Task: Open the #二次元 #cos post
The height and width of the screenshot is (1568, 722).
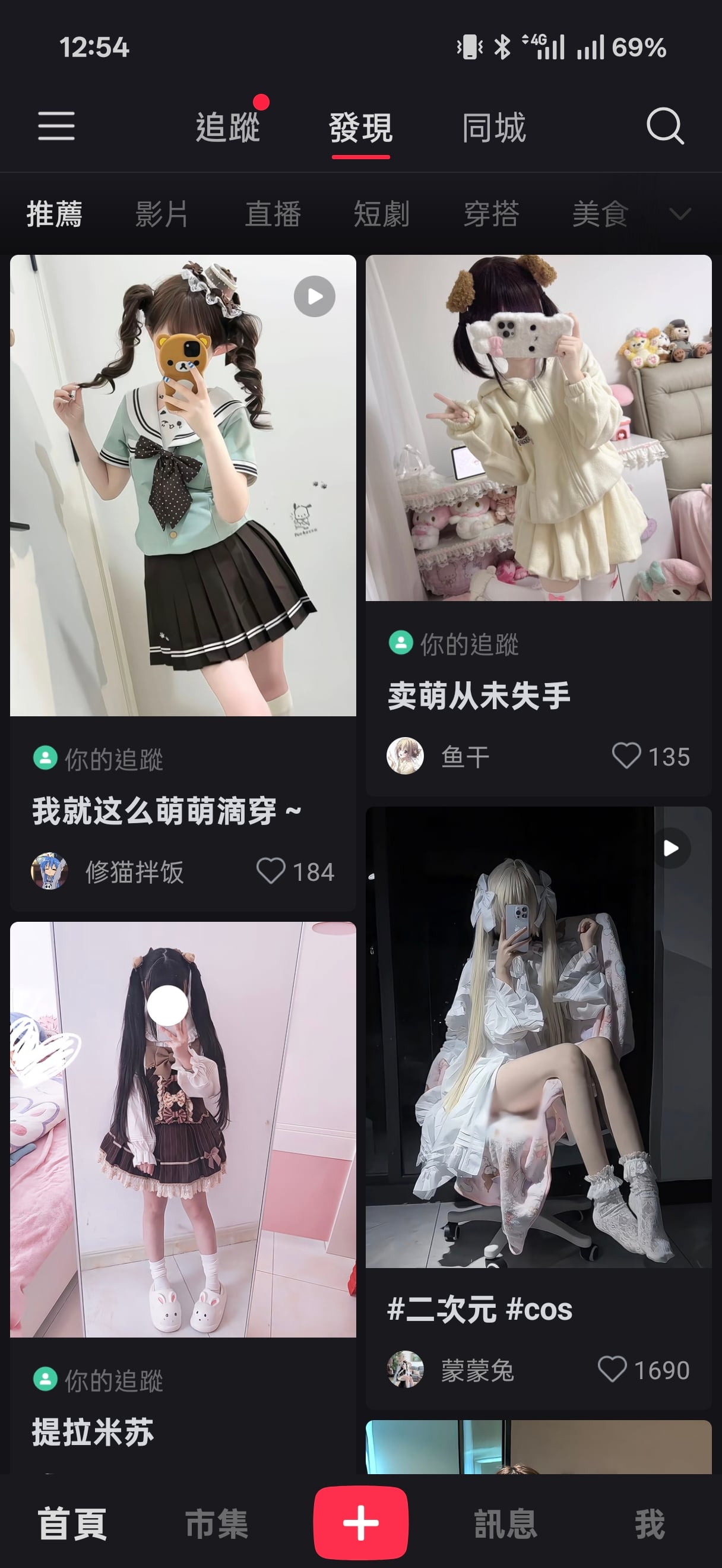Action: pyautogui.click(x=539, y=1036)
